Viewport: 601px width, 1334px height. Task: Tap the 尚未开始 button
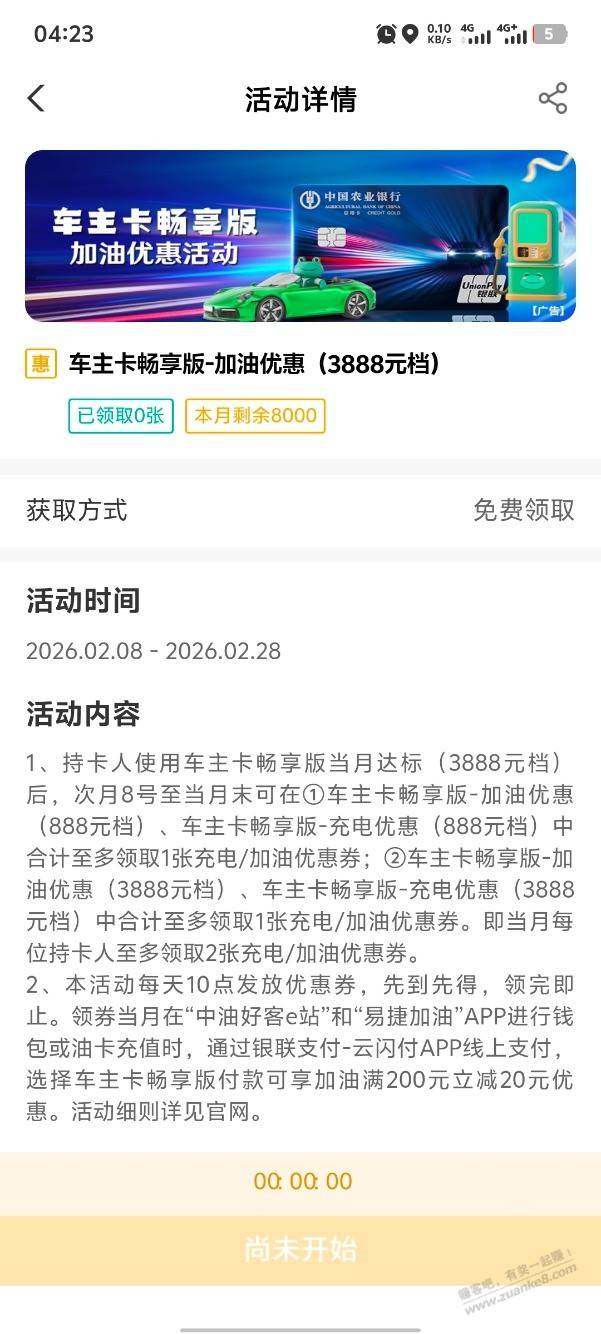pyautogui.click(x=300, y=1249)
